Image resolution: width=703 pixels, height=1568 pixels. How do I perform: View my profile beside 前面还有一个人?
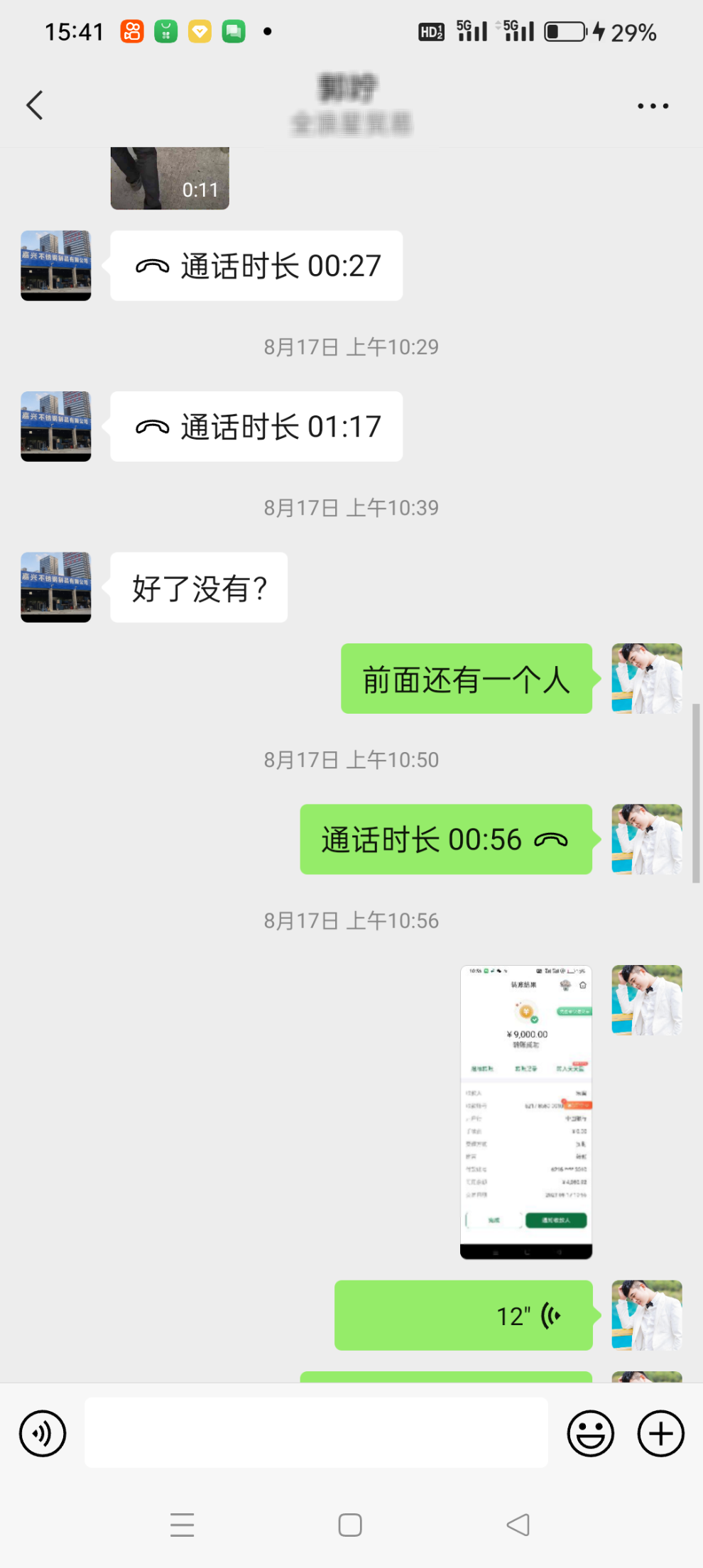tap(647, 678)
